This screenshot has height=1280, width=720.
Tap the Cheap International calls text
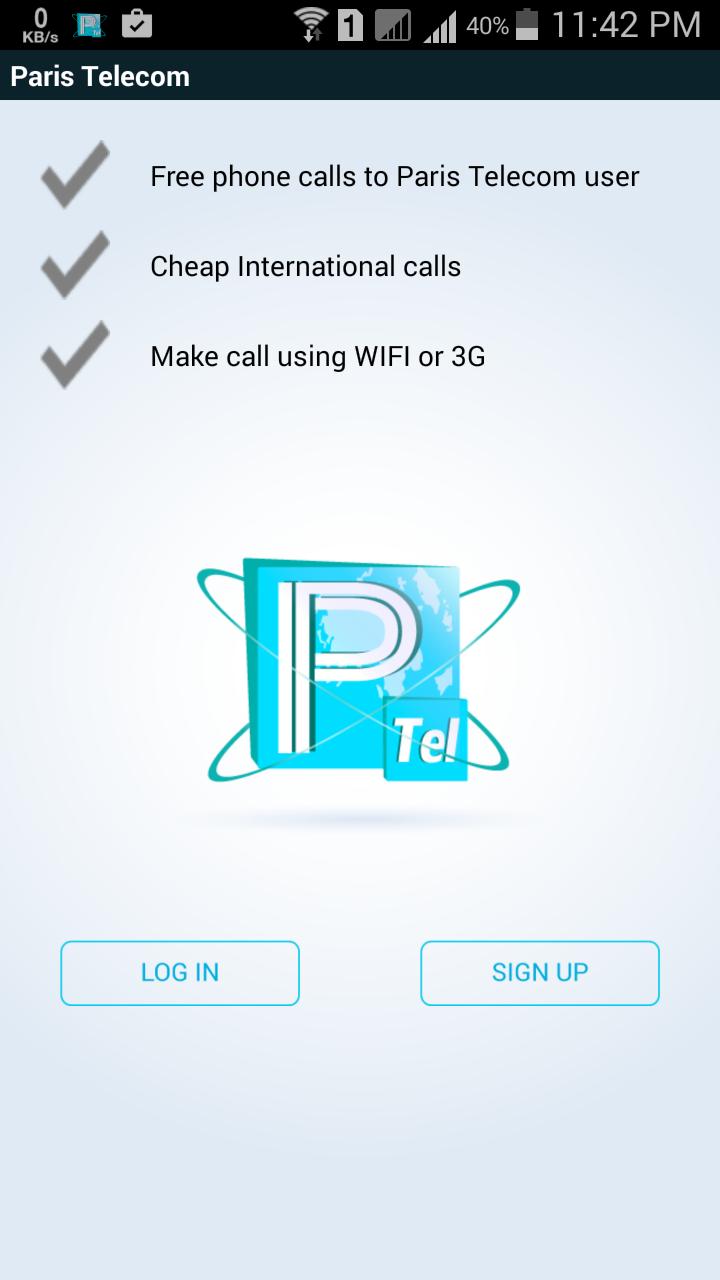[x=305, y=266]
